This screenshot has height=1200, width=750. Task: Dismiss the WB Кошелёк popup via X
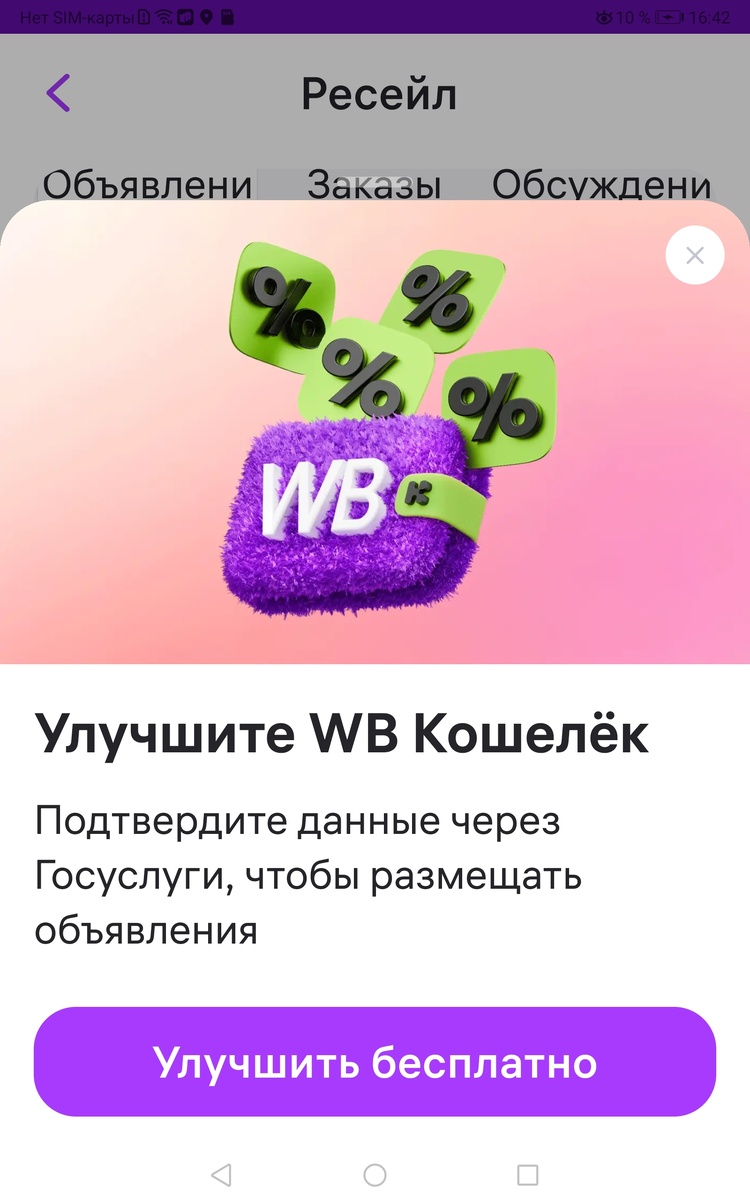pos(694,255)
